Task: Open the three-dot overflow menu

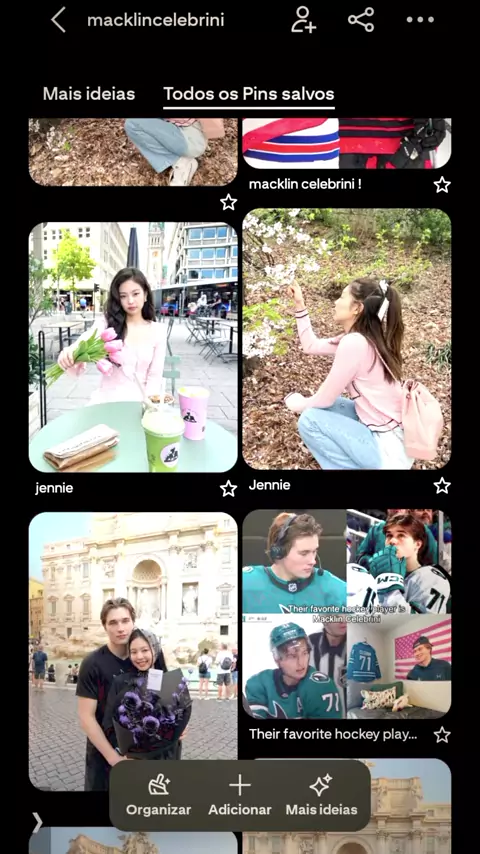Action: 420,20
